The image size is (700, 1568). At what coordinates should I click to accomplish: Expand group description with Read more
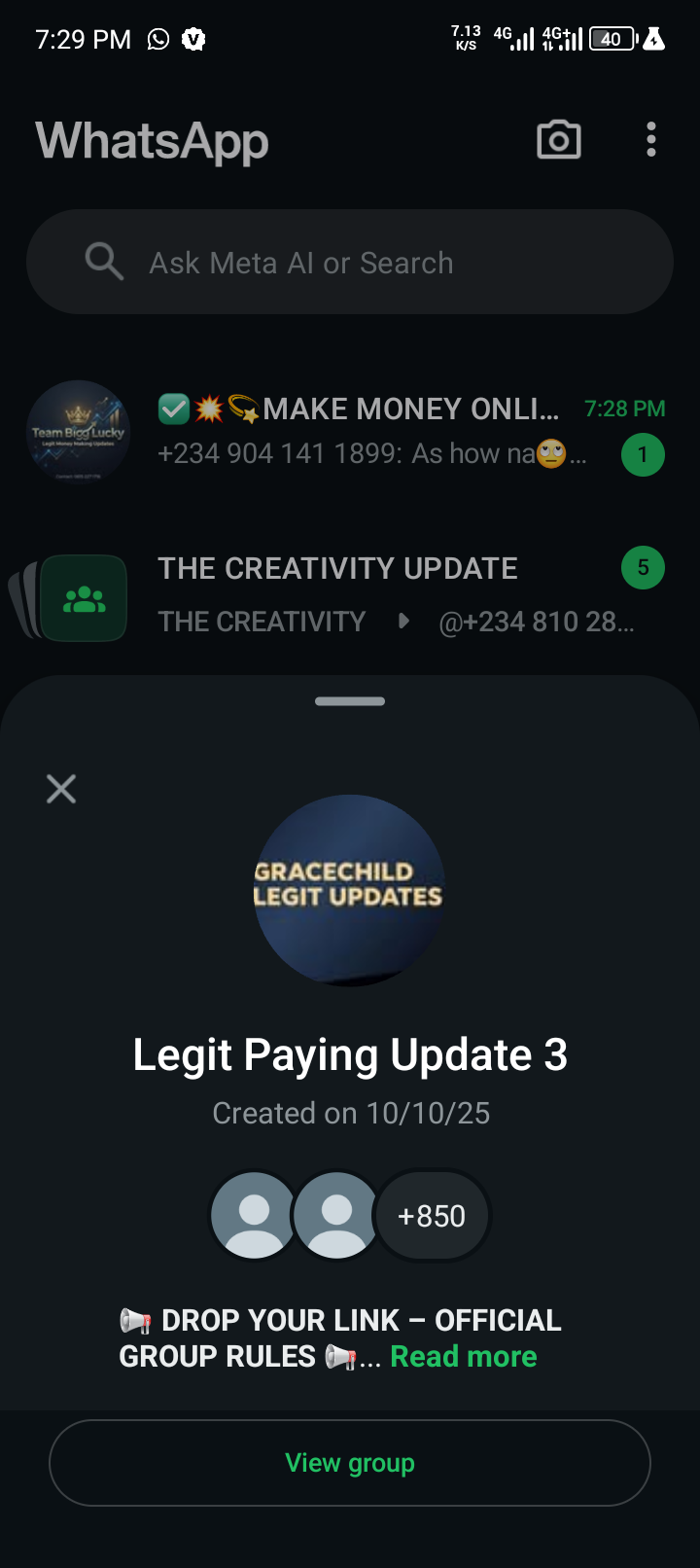pyautogui.click(x=464, y=1357)
